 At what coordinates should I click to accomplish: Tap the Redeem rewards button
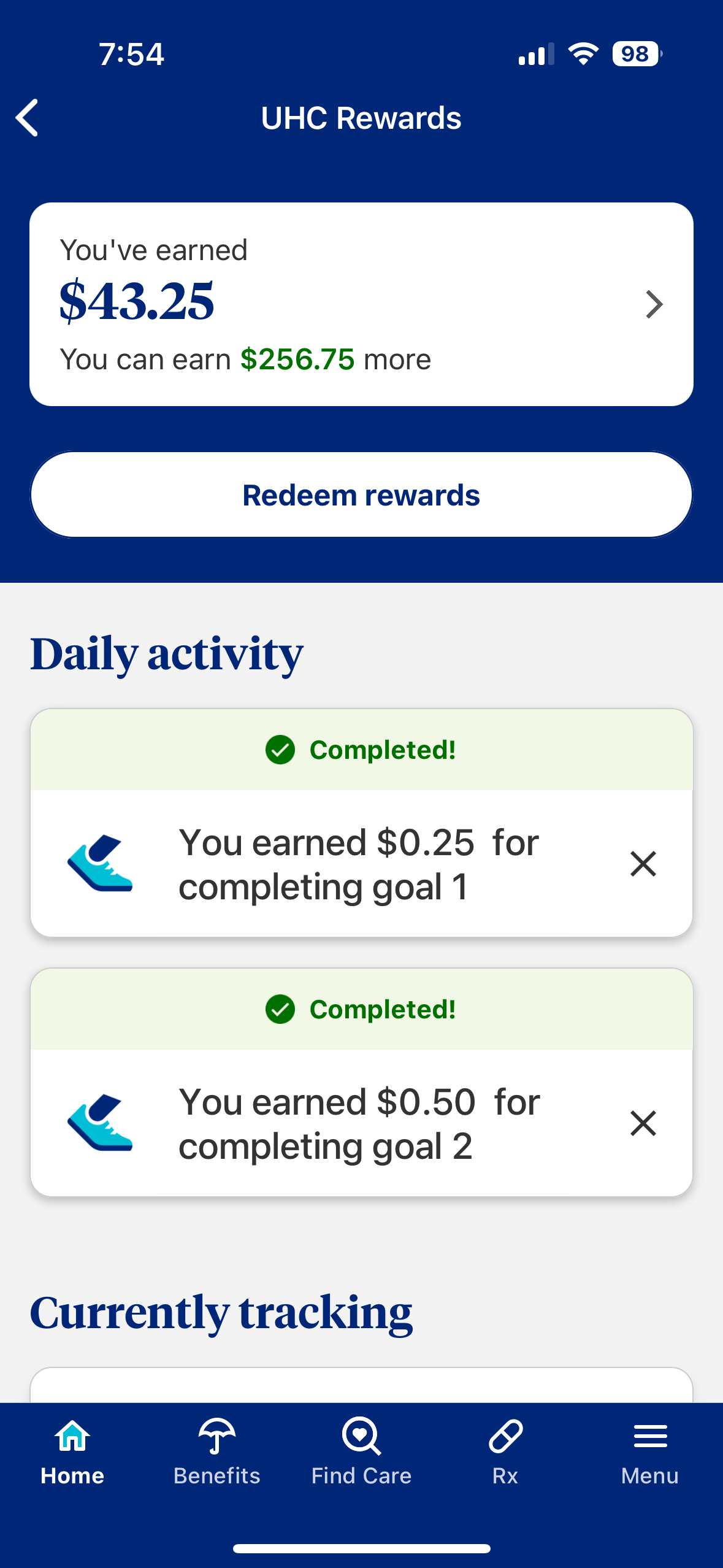pos(361,495)
